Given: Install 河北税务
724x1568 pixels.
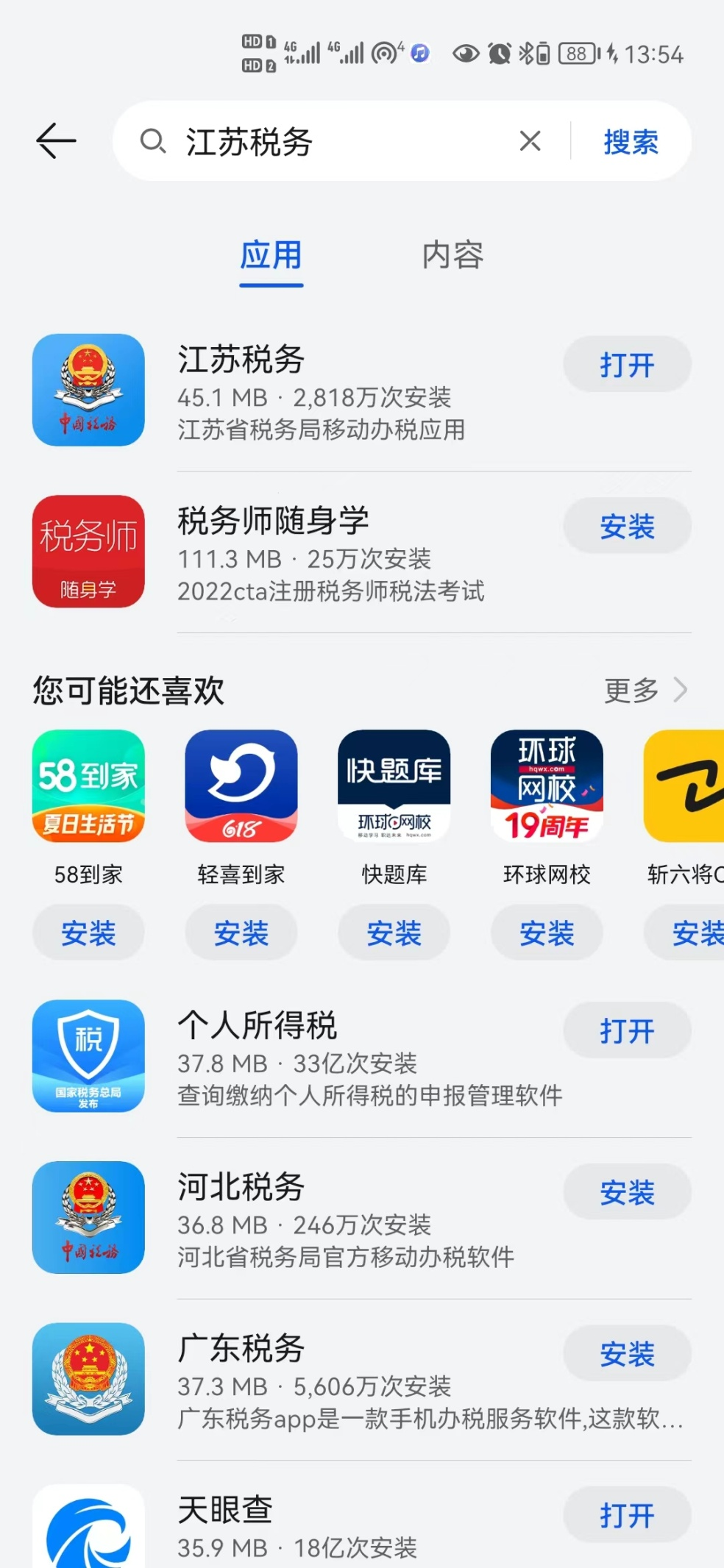Looking at the screenshot, I should (627, 1192).
